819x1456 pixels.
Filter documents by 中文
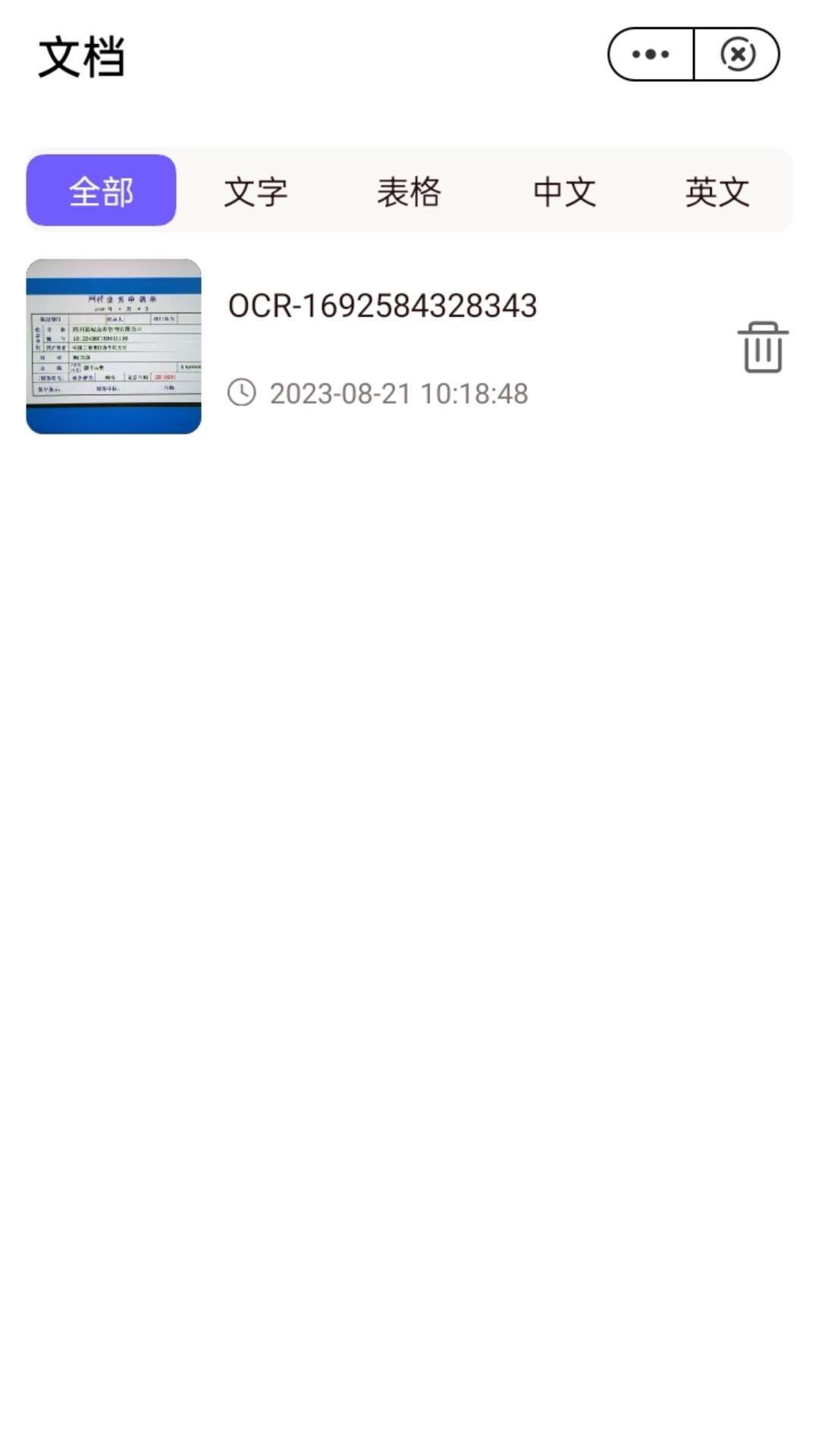click(563, 191)
